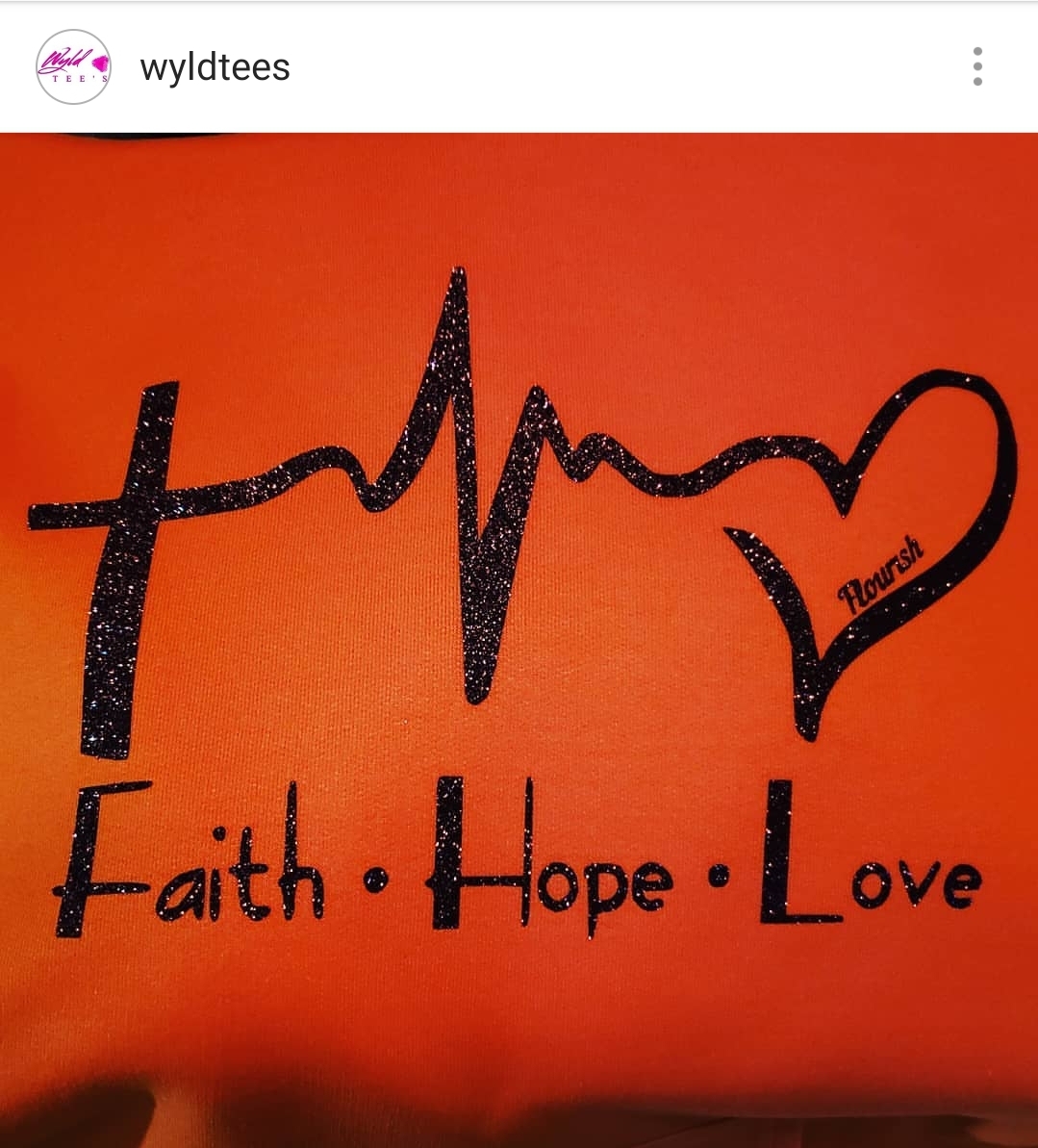Image resolution: width=1038 pixels, height=1148 pixels.
Task: Tap the Faith Hope Love post image
Action: [x=519, y=635]
